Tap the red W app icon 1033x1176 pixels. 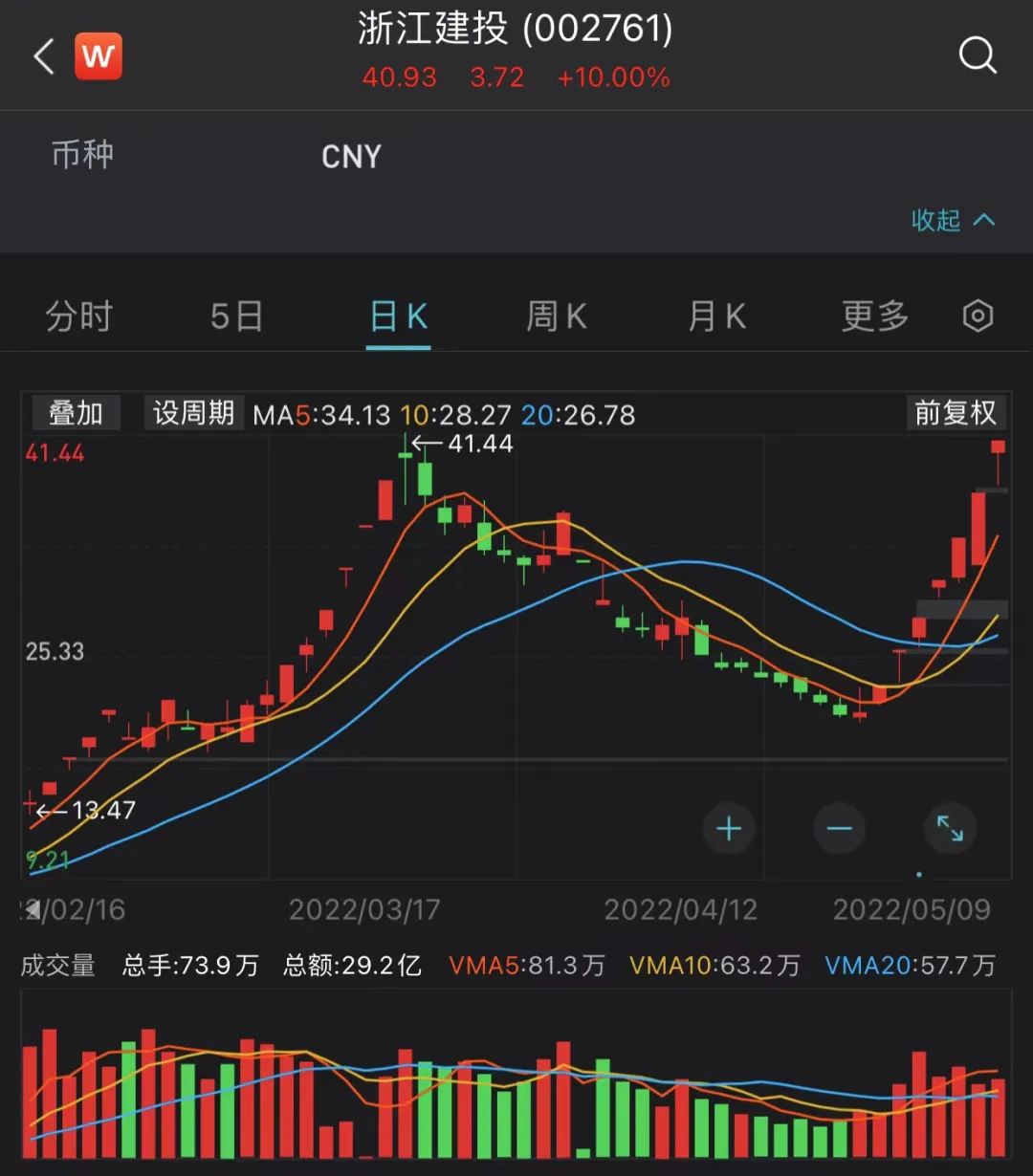point(98,56)
